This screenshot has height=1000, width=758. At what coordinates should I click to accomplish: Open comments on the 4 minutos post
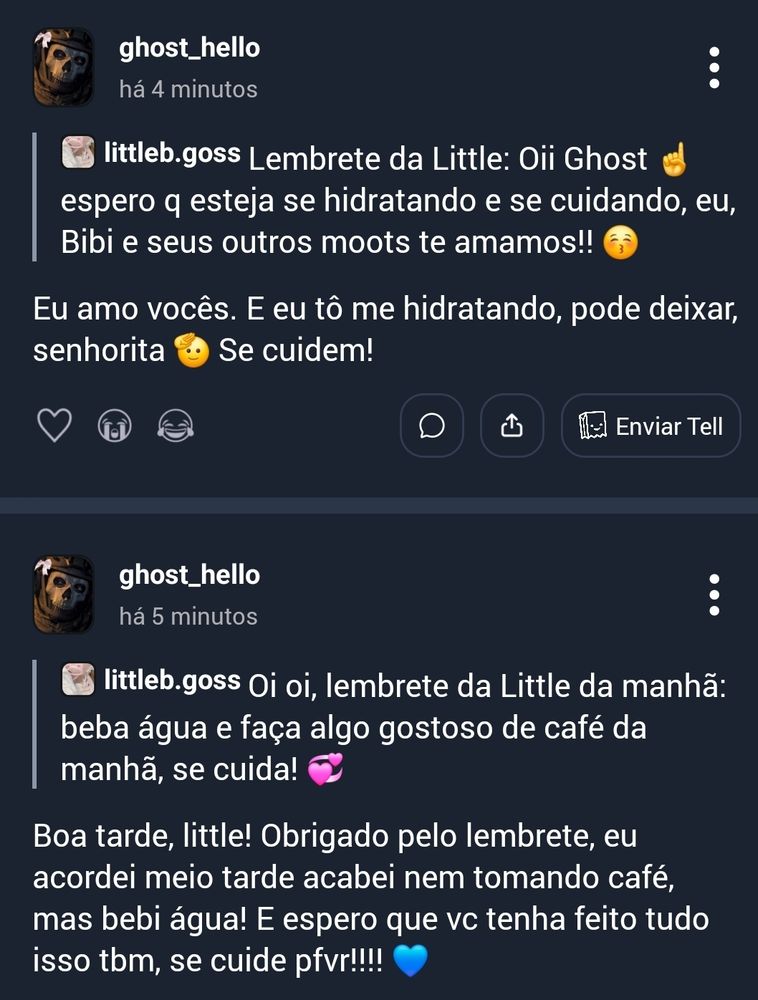(x=432, y=426)
